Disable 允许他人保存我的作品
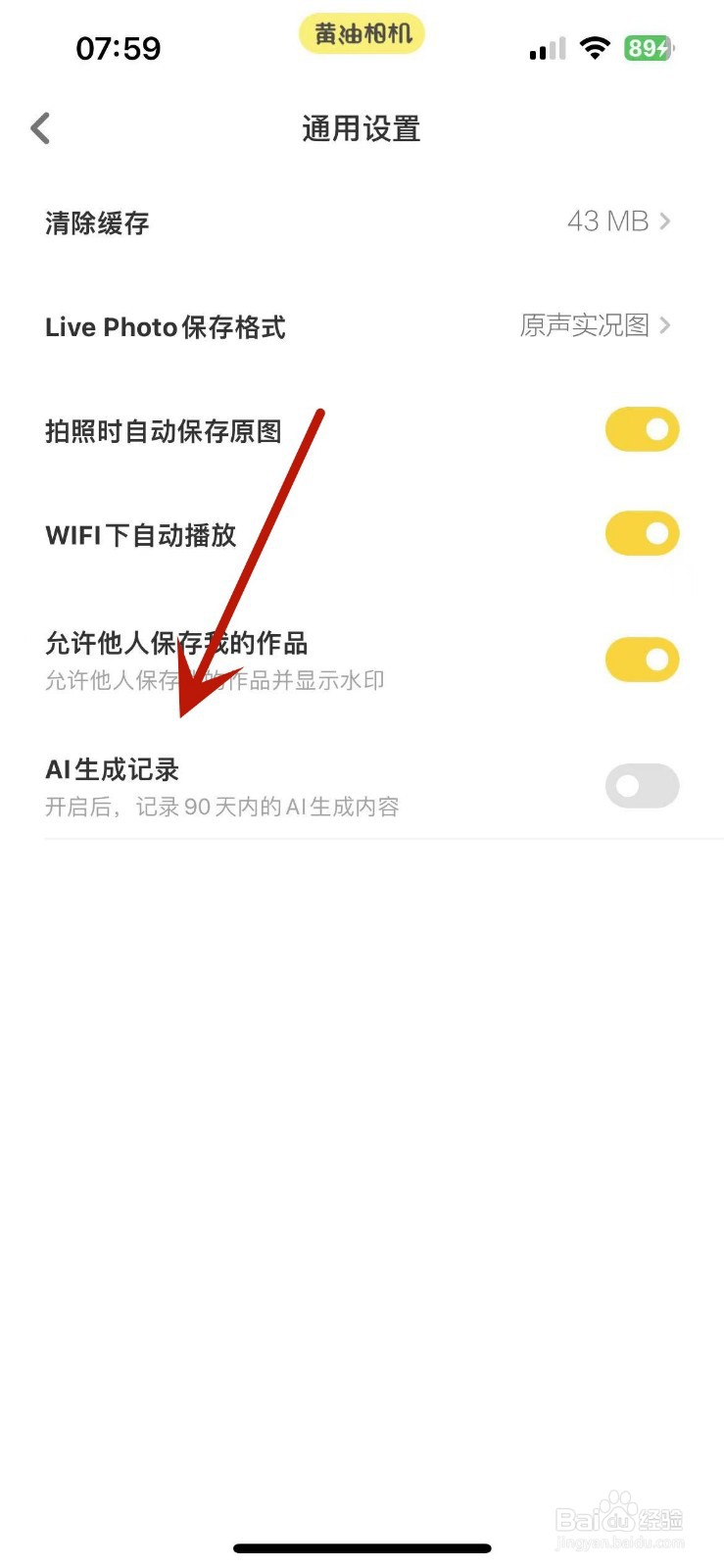Image resolution: width=724 pixels, height=1568 pixels. 643,660
